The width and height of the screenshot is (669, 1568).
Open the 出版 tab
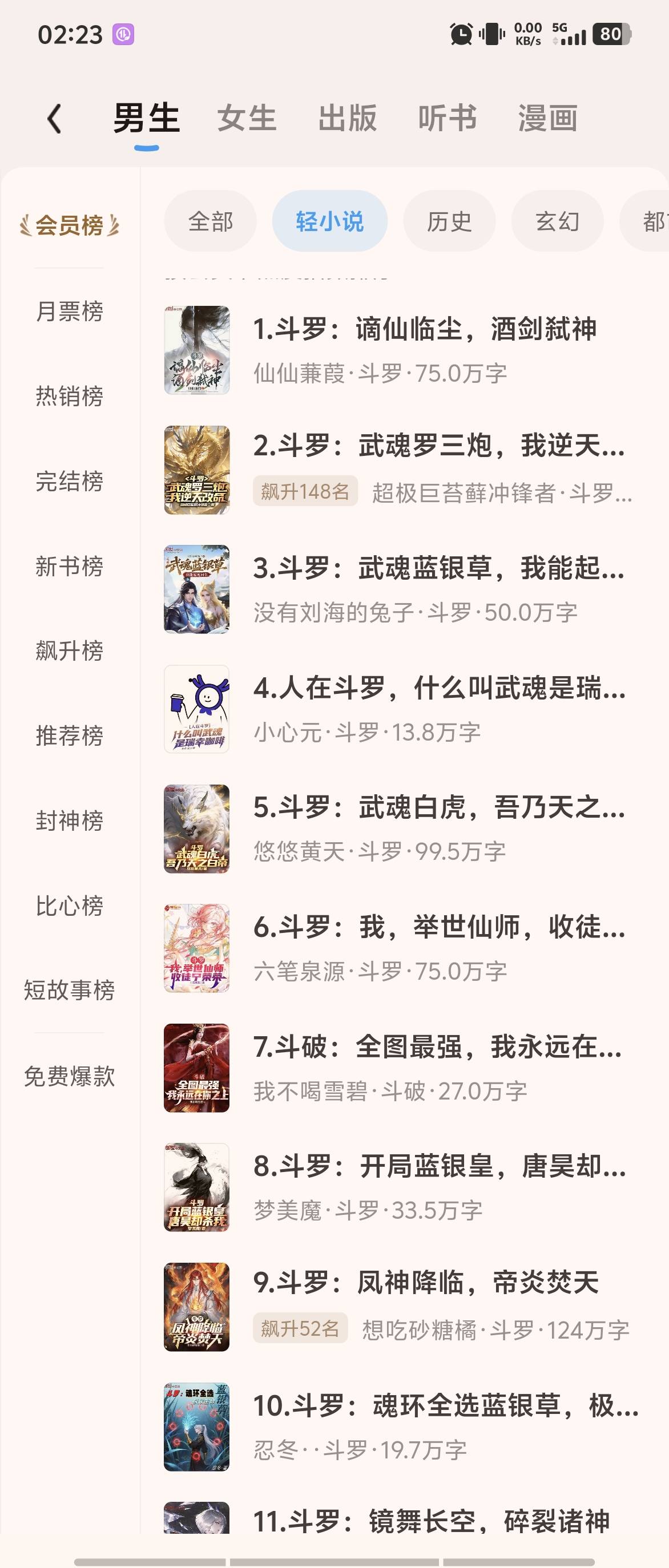(x=347, y=118)
